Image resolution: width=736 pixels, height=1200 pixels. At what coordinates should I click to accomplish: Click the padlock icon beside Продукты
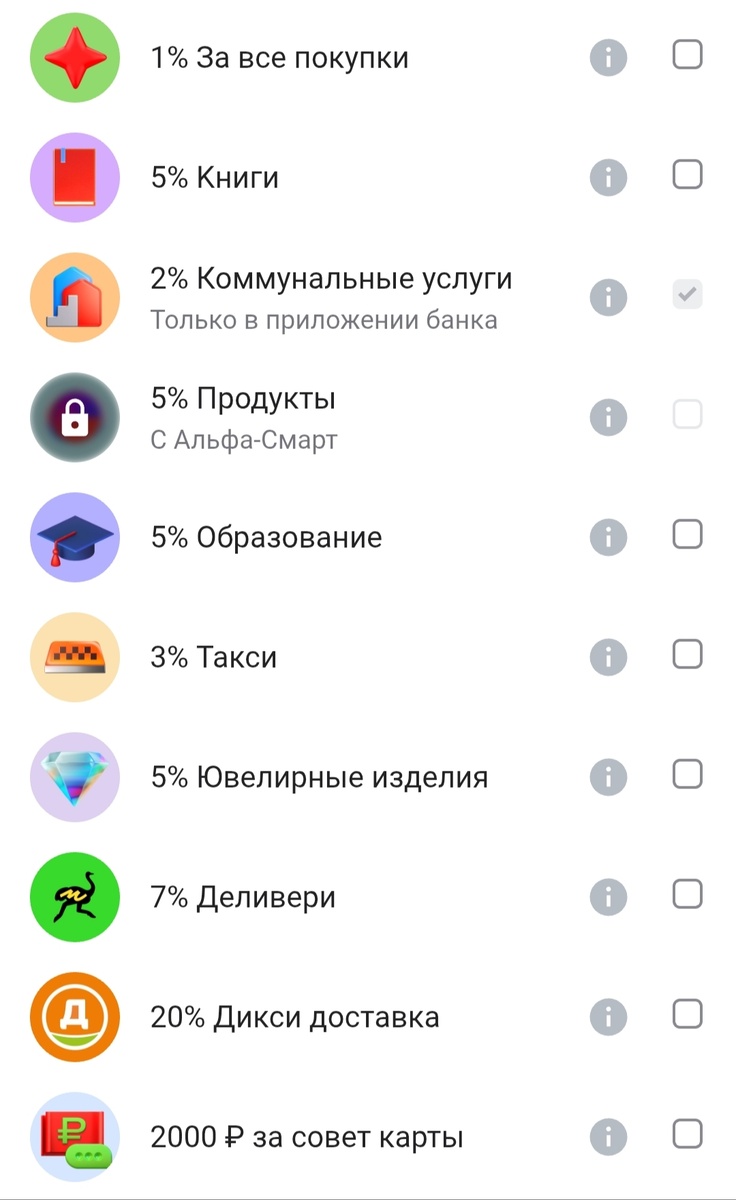(x=74, y=417)
